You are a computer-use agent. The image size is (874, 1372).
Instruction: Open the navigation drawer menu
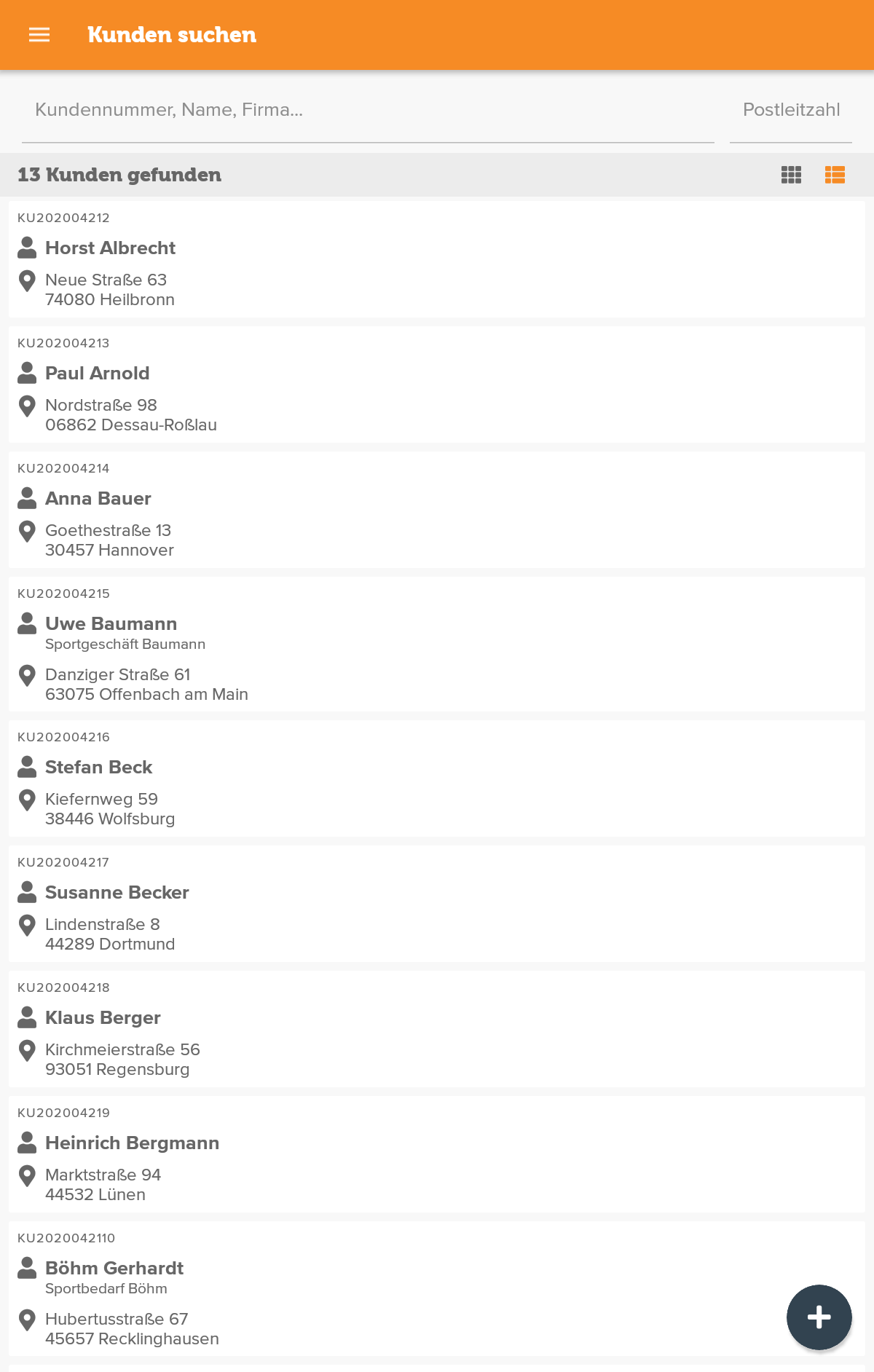click(39, 34)
